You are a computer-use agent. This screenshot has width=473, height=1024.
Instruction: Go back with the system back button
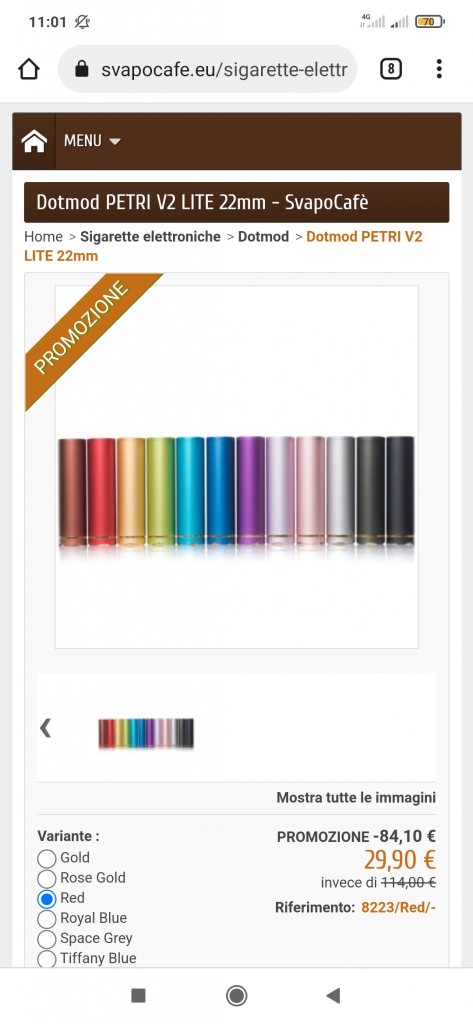tap(333, 995)
